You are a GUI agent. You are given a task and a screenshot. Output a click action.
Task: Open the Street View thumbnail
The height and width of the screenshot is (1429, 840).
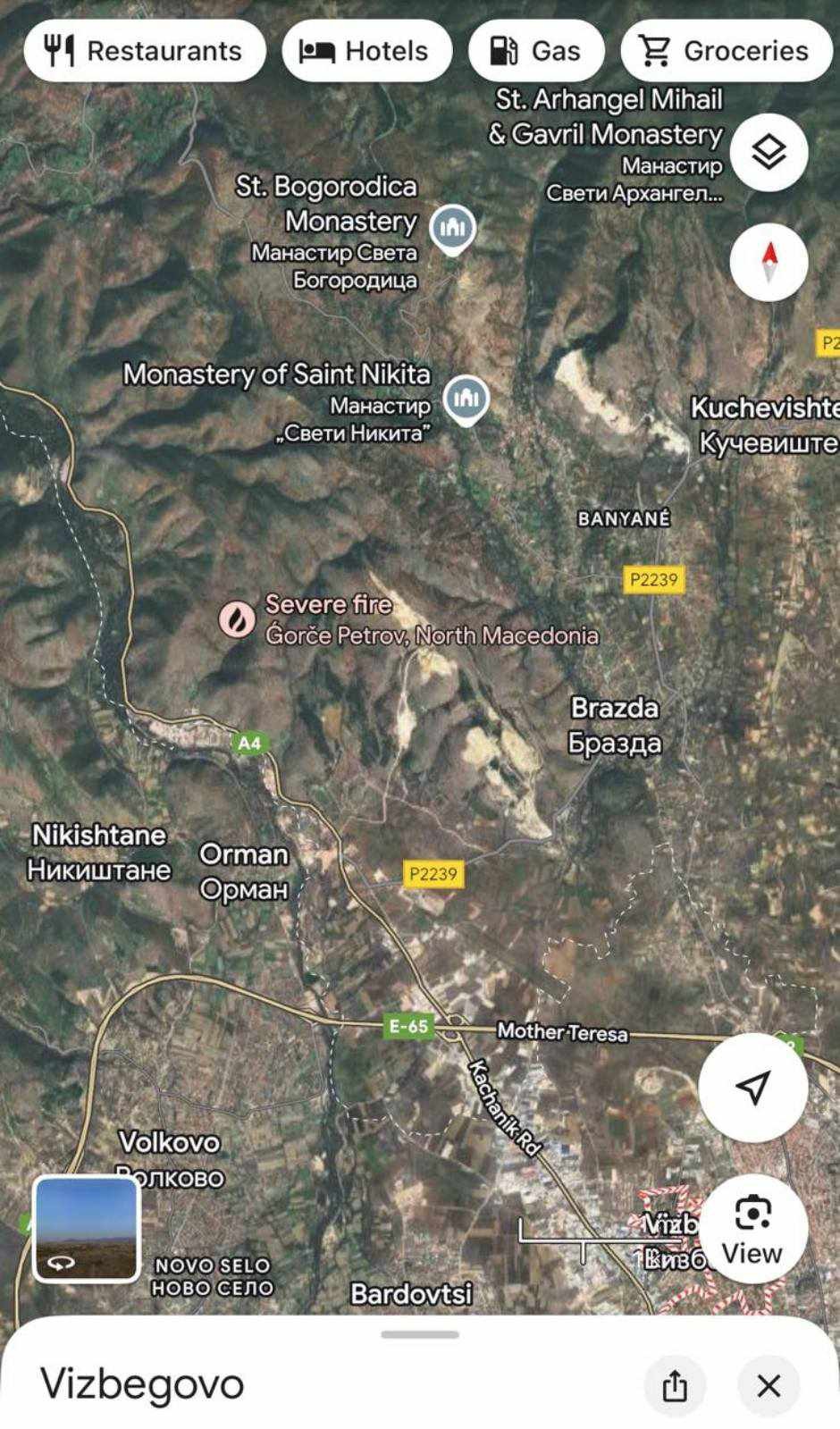click(86, 1228)
